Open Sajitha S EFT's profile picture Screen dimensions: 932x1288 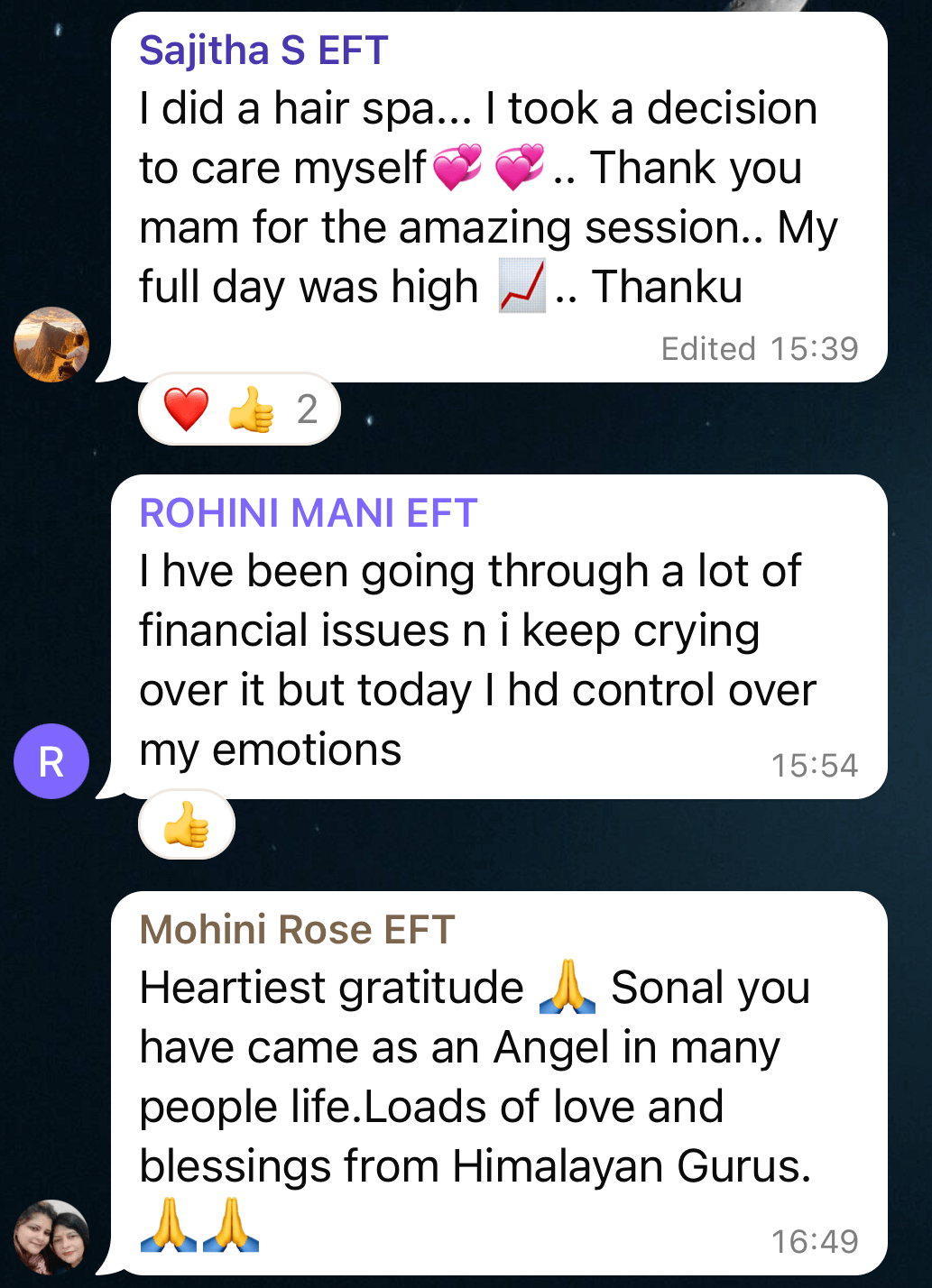(51, 345)
